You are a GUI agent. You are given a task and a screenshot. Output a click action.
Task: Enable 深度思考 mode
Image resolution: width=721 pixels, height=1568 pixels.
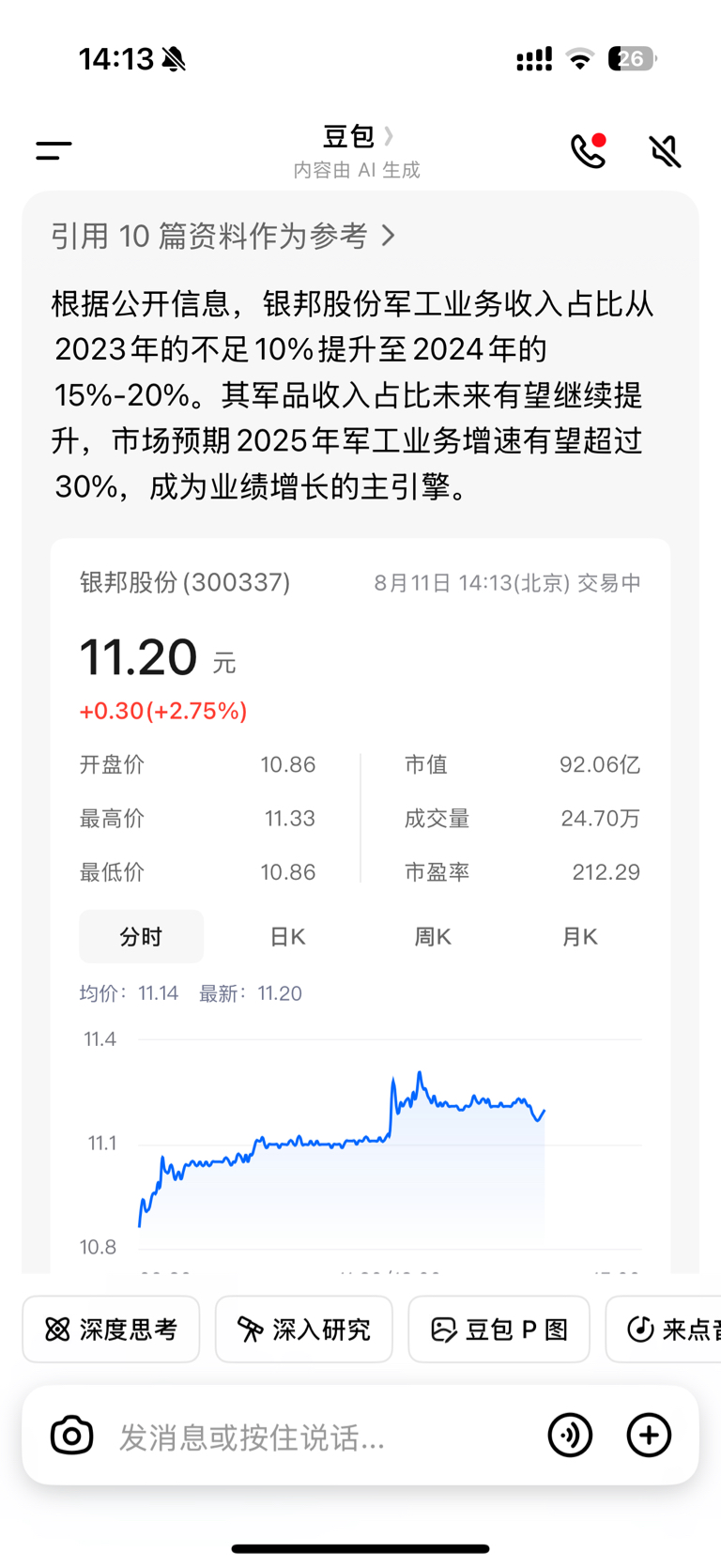pos(111,1329)
